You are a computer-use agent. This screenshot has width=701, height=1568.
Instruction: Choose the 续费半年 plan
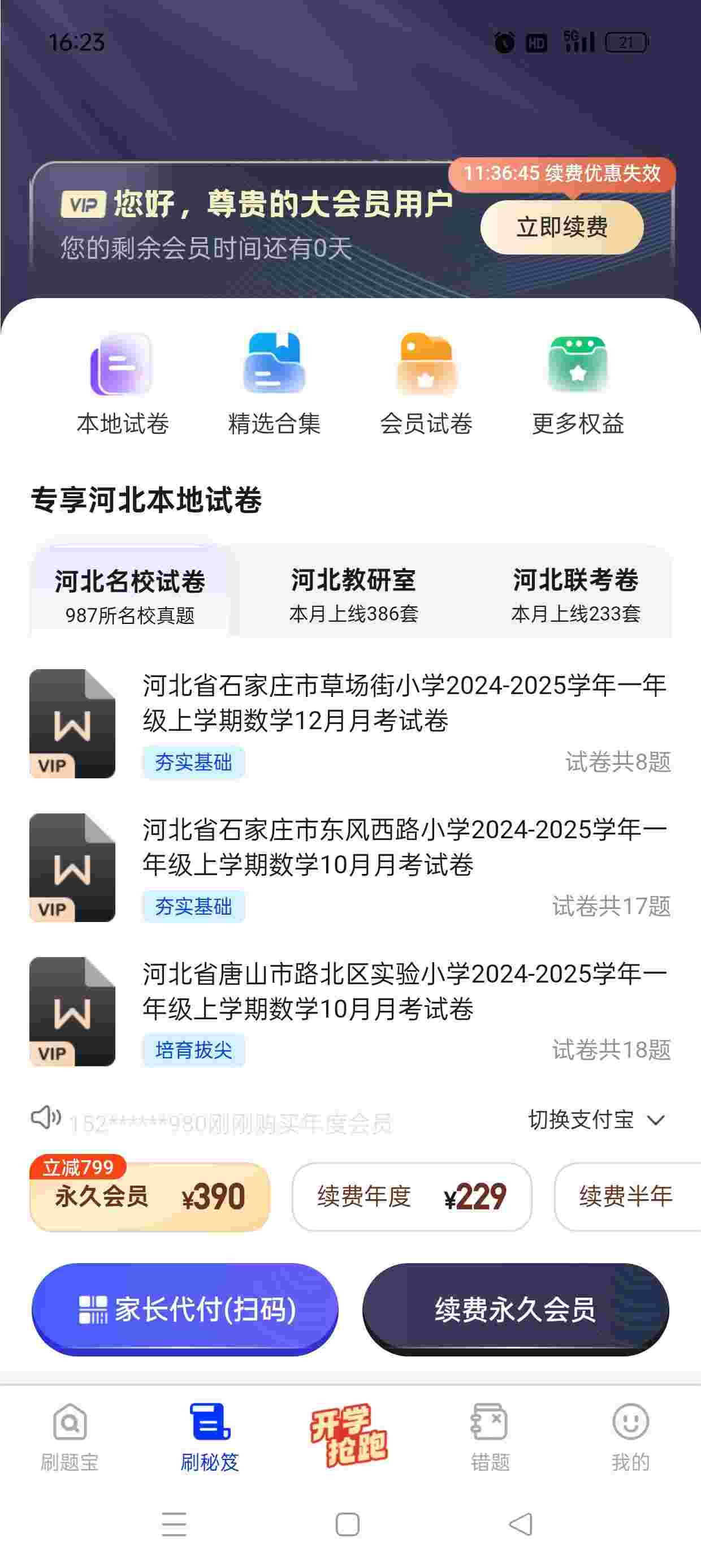click(626, 1197)
